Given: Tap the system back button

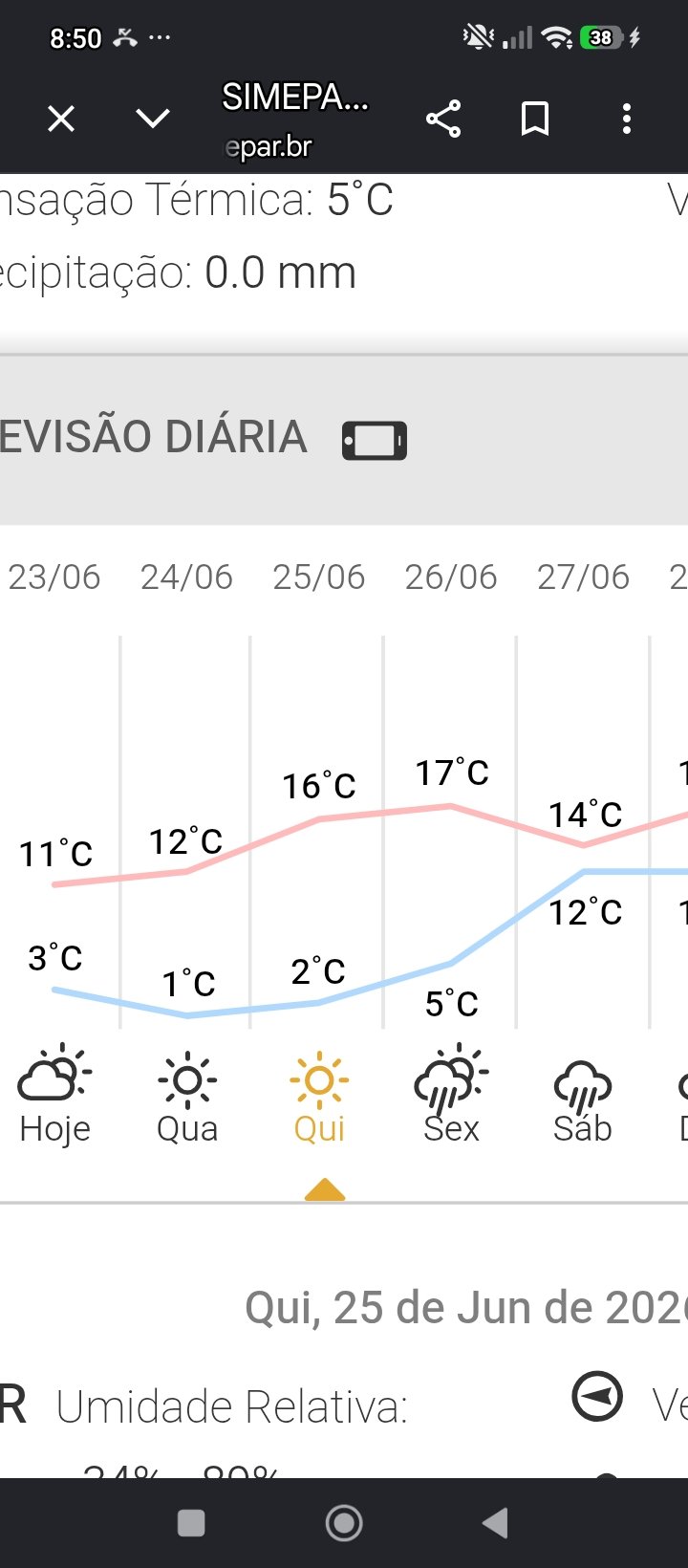Looking at the screenshot, I should (495, 1523).
